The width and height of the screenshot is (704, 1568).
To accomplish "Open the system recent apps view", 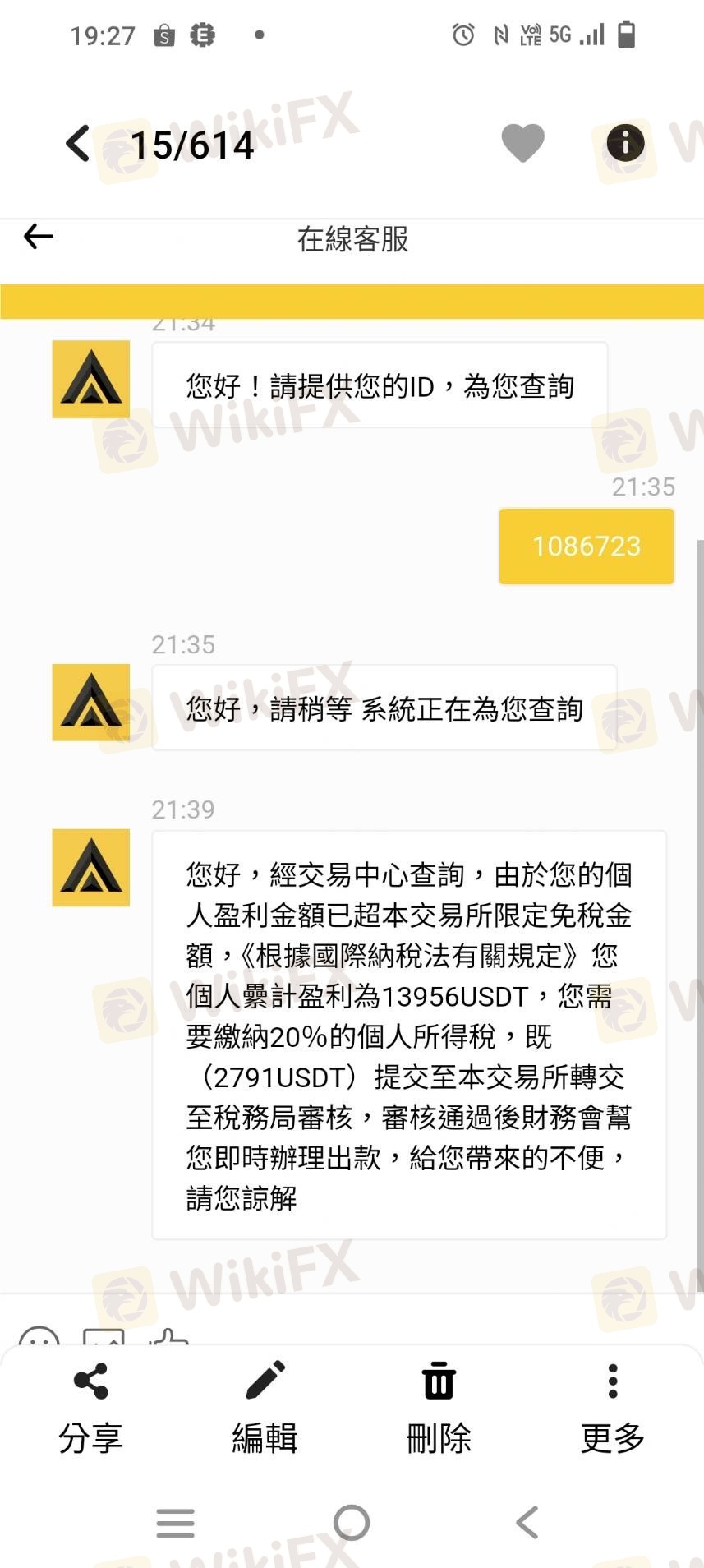I will point(176,1523).
